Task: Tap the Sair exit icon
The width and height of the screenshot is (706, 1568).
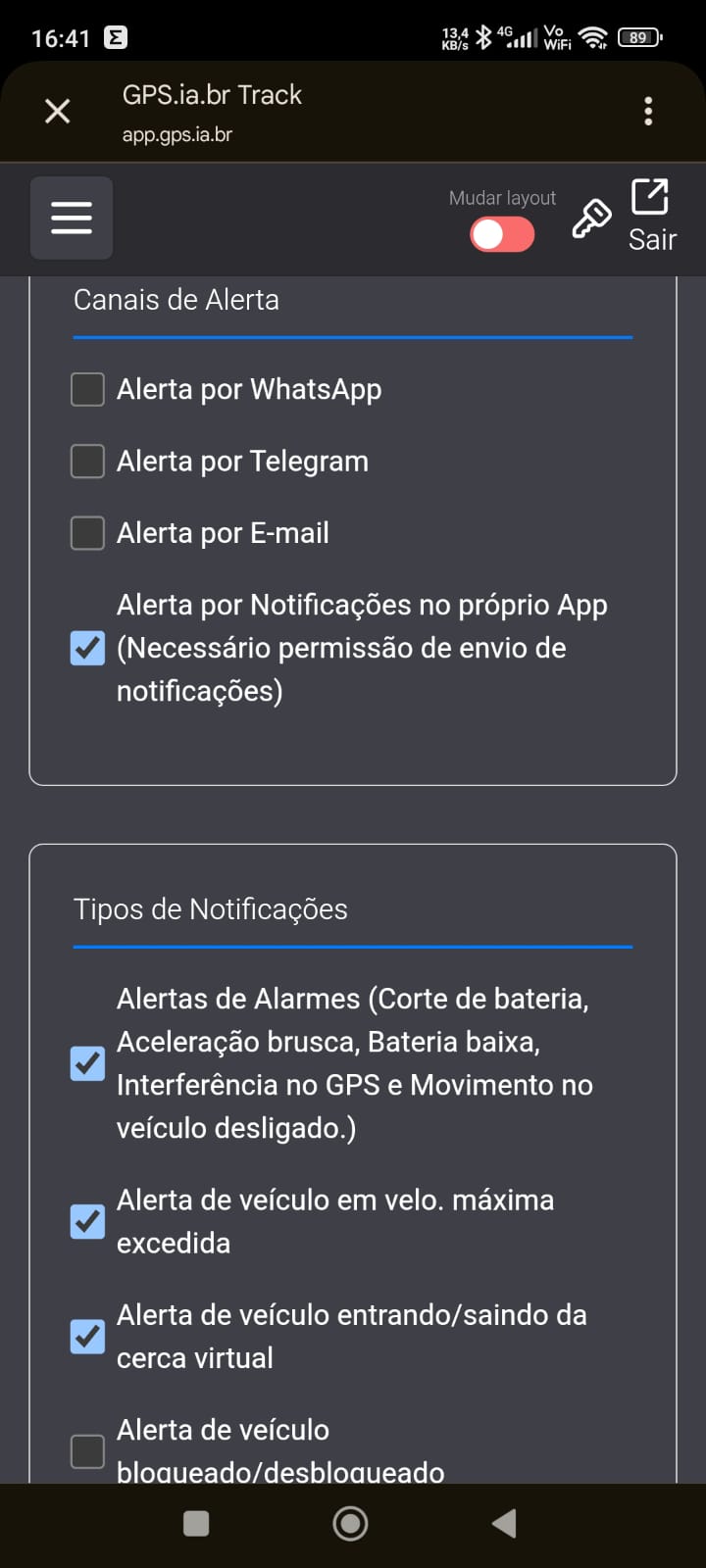Action: (x=651, y=198)
